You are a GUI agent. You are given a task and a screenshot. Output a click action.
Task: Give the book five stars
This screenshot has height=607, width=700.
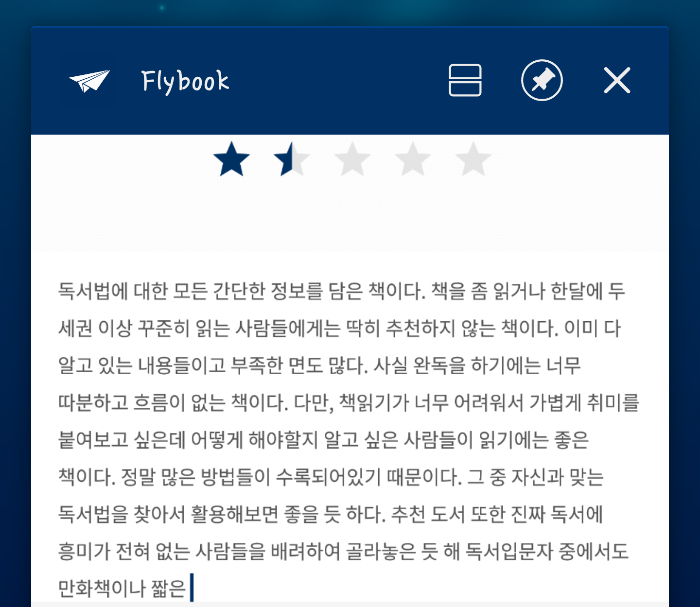(473, 159)
